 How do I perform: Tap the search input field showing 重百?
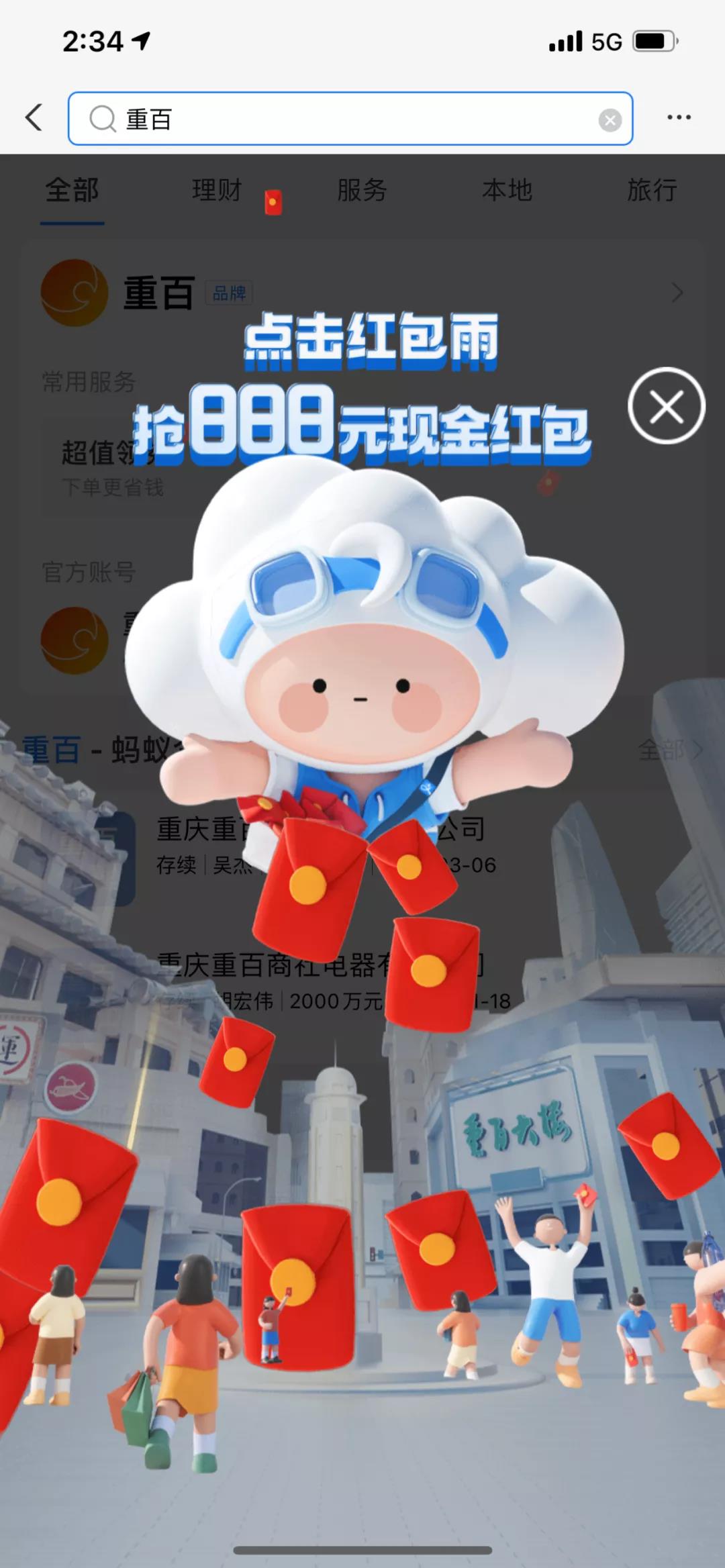[x=269, y=118]
